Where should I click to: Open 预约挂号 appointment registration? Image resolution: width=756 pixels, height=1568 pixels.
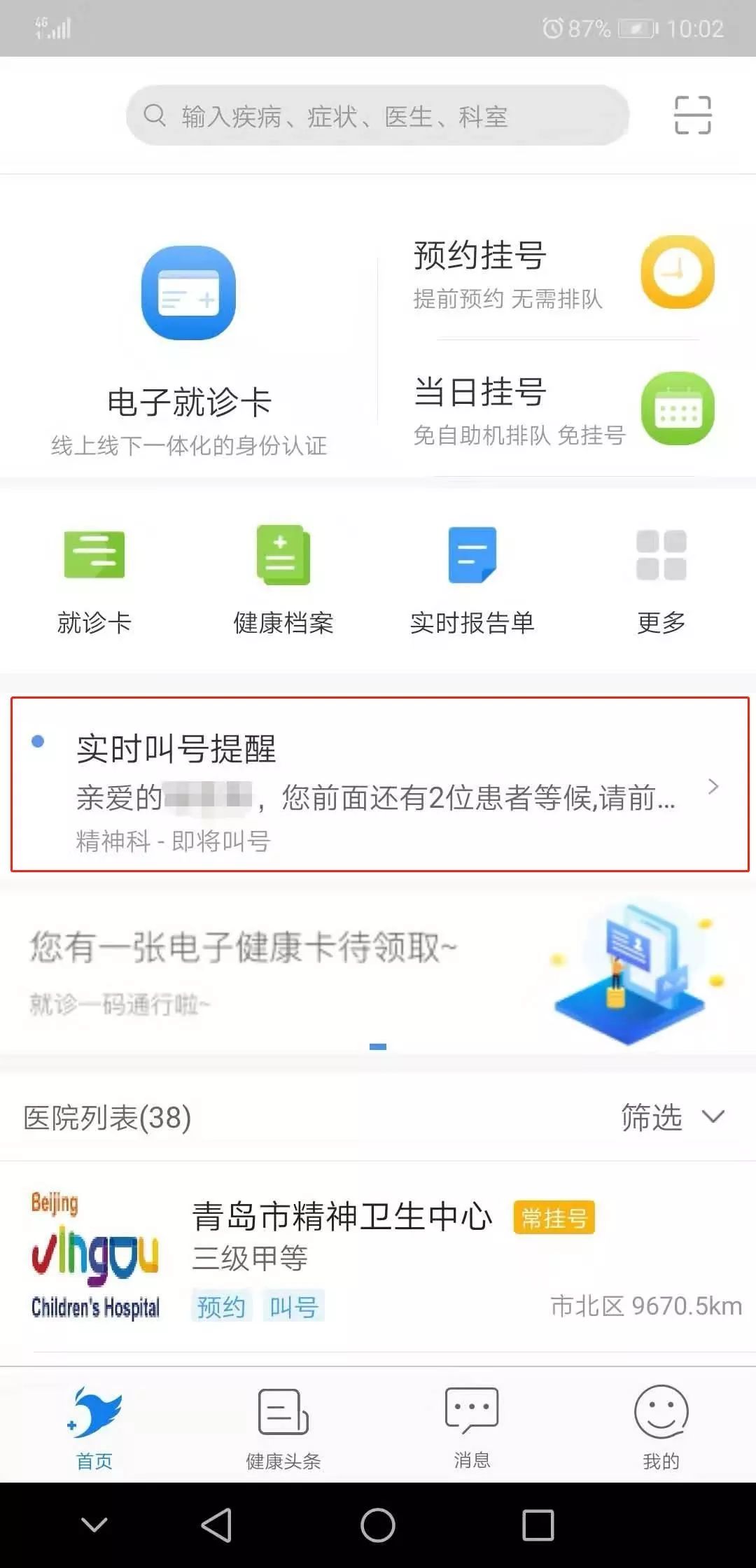coord(560,273)
